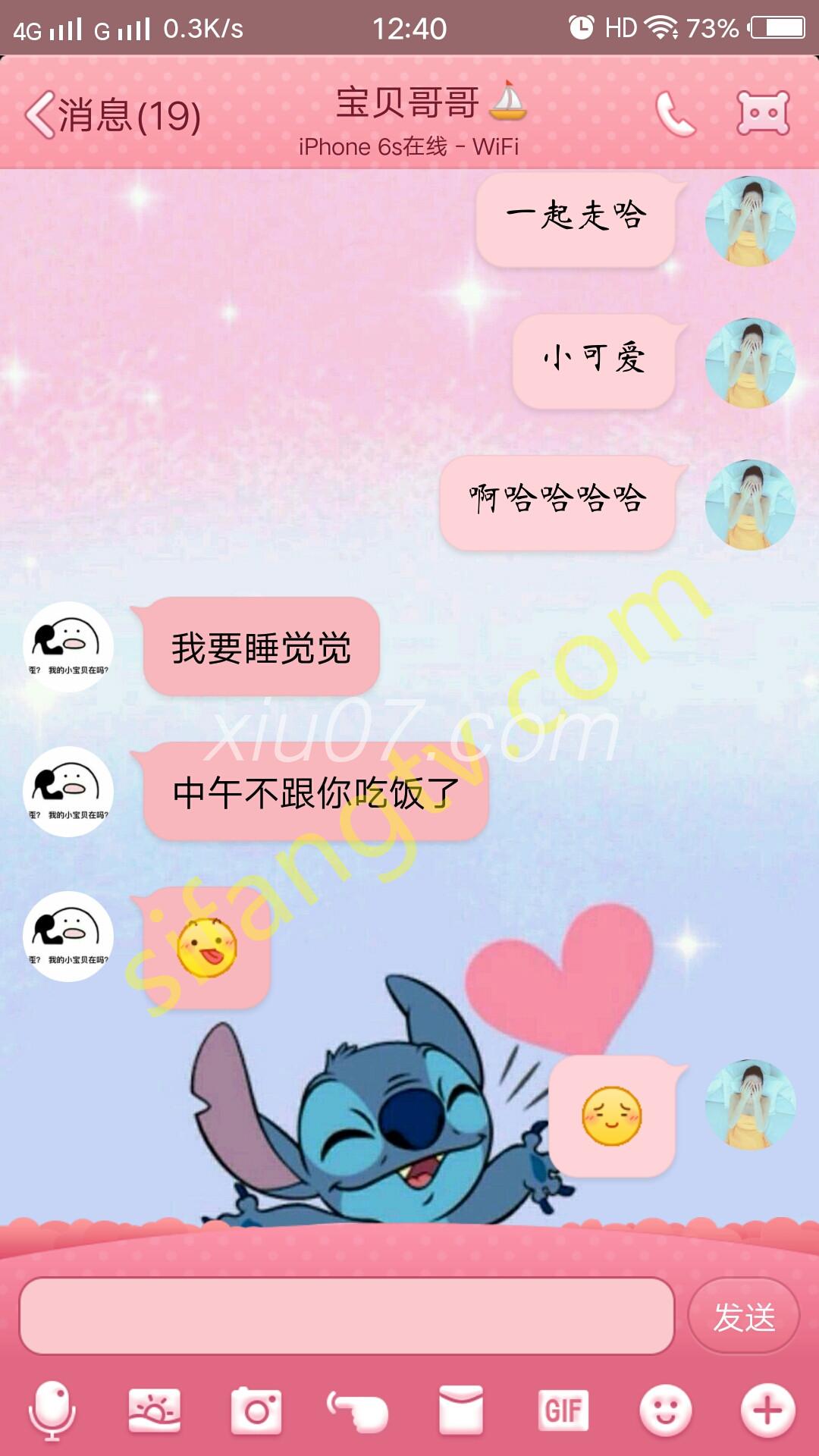This screenshot has height=1456, width=819.
Task: Tap the sender avatar next to 我要睡觉觉
Action: pyautogui.click(x=68, y=646)
